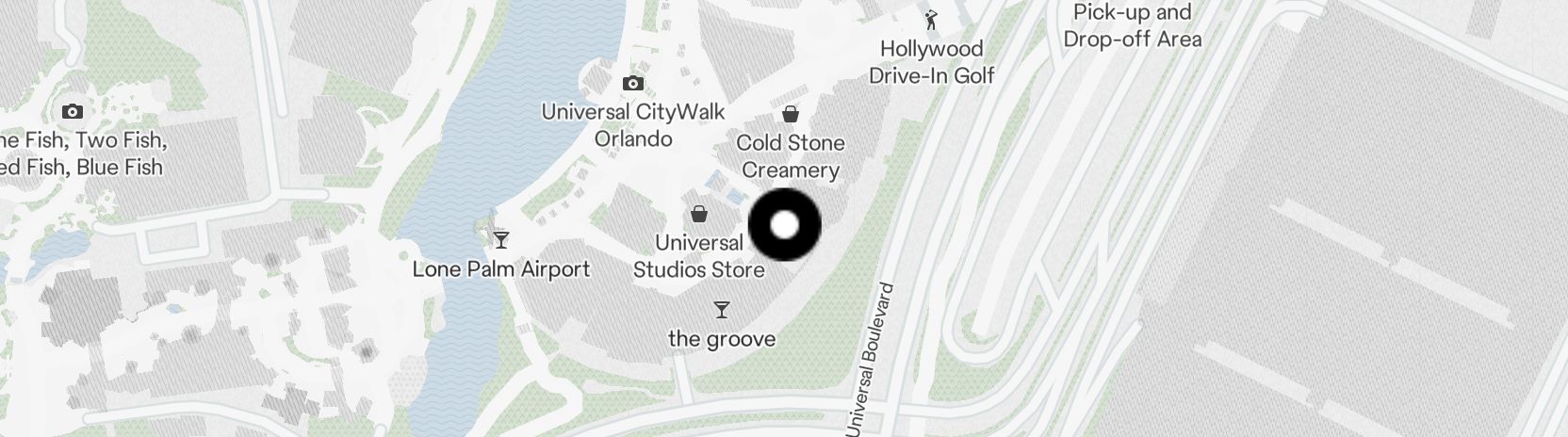The width and height of the screenshot is (1568, 437).
Task: Tap the black location pin marker
Action: tap(784, 225)
